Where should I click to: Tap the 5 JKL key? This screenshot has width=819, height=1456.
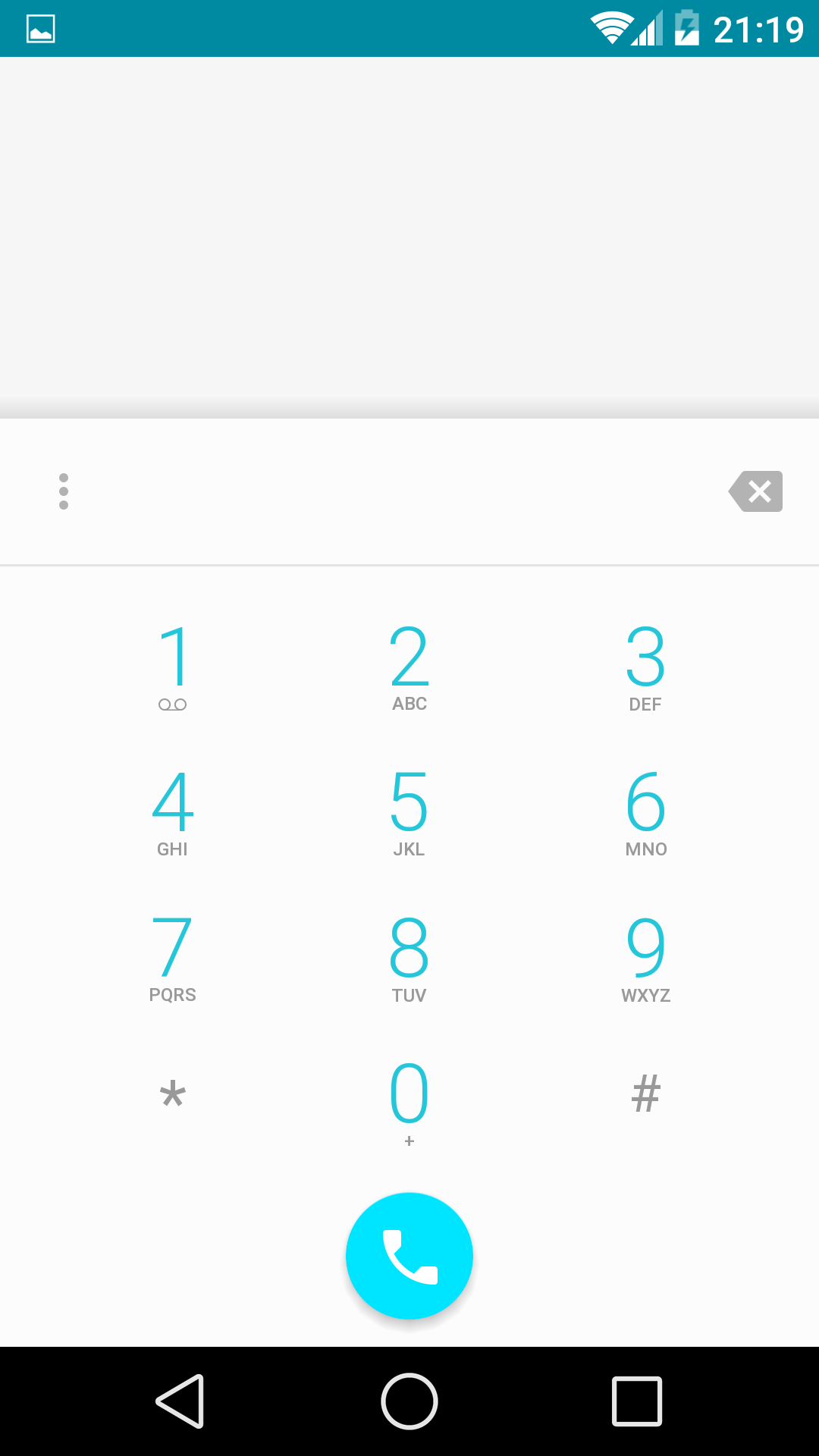point(409,811)
